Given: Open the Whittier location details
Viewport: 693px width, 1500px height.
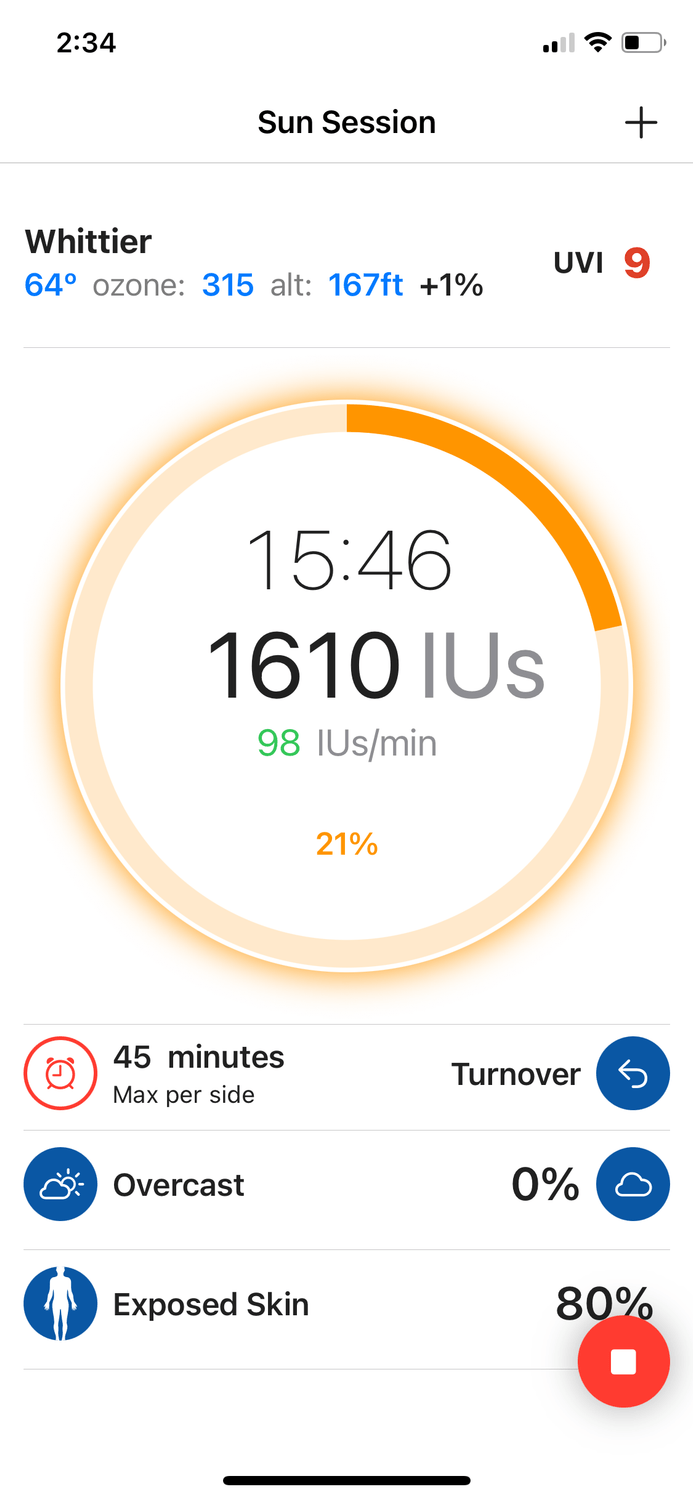Looking at the screenshot, I should [x=89, y=241].
